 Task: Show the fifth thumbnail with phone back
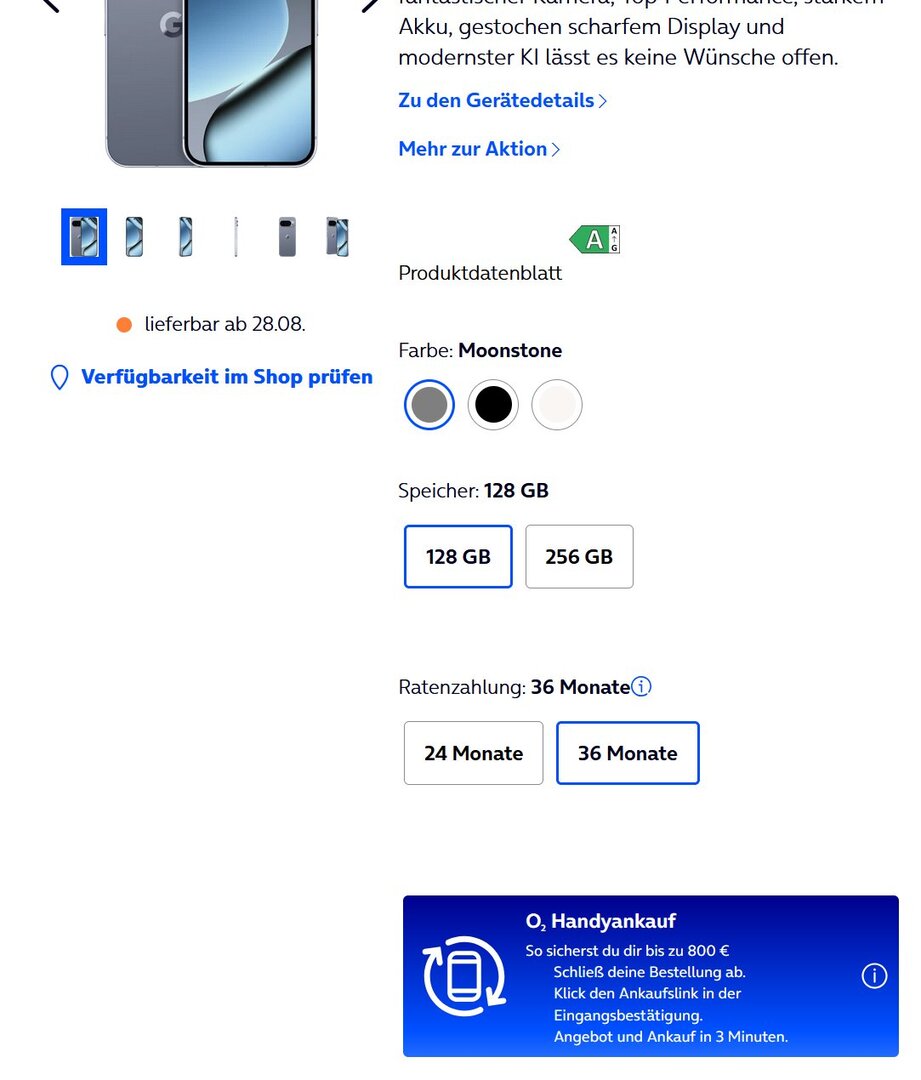click(x=287, y=237)
